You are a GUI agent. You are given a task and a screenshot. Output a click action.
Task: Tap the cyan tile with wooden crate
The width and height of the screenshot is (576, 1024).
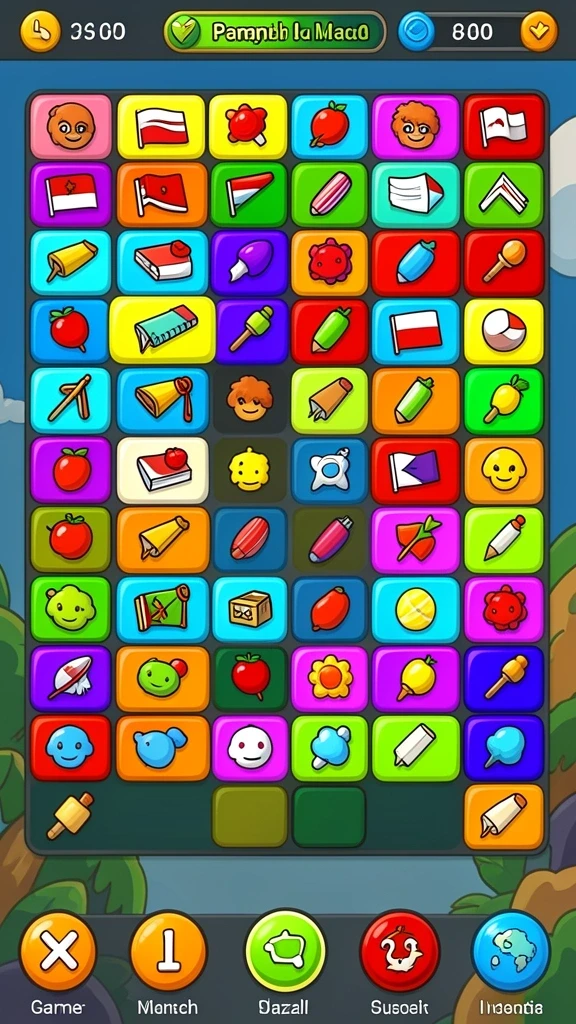pos(249,609)
